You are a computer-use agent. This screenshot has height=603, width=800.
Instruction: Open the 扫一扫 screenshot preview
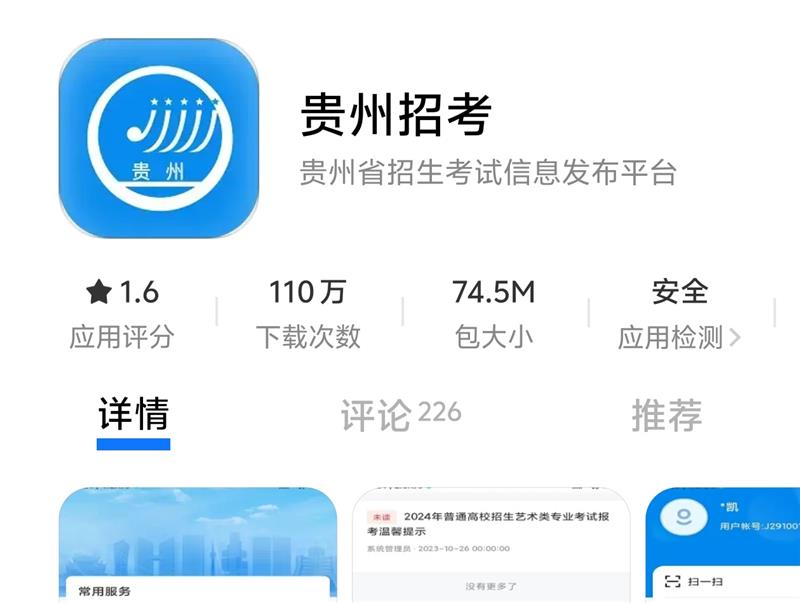722,545
